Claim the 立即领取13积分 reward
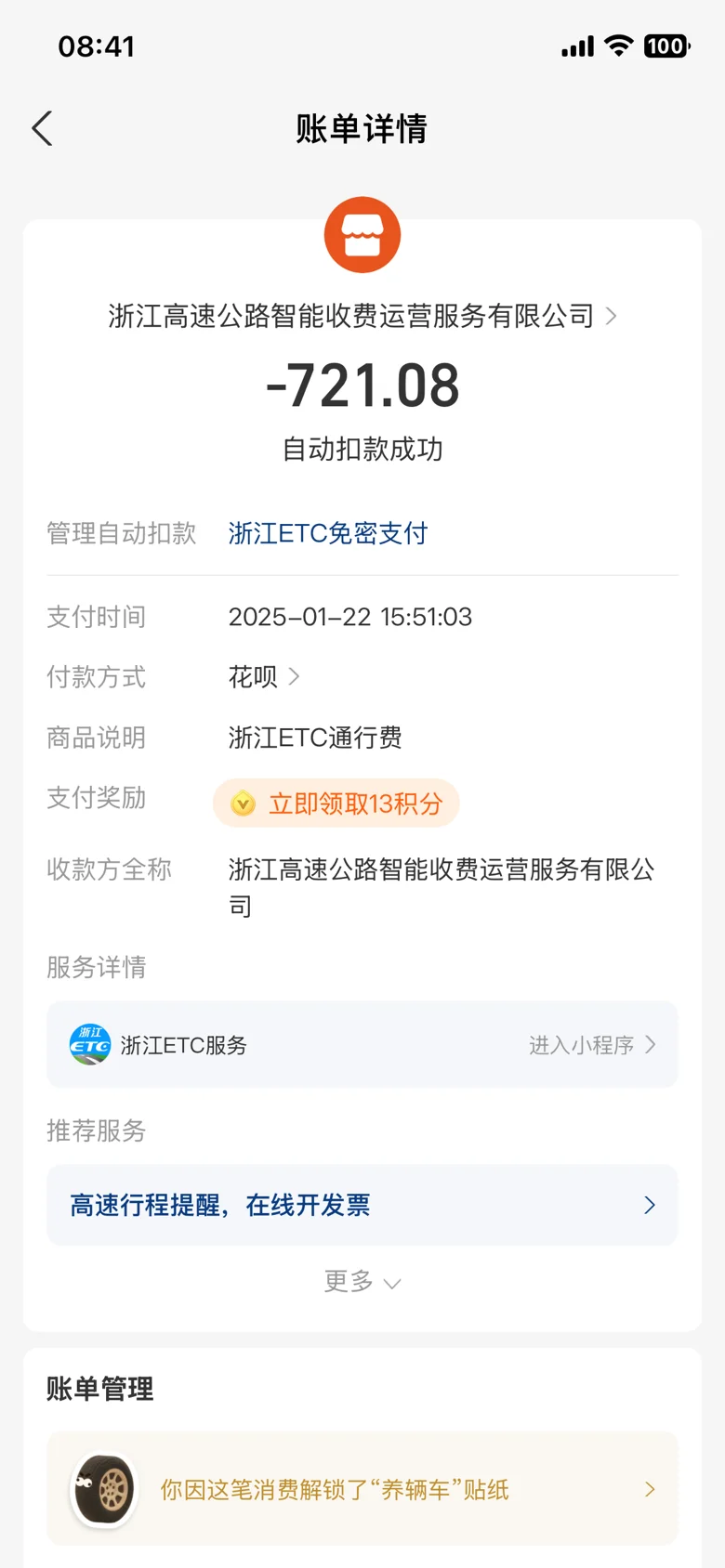Image resolution: width=725 pixels, height=1568 pixels. click(336, 803)
